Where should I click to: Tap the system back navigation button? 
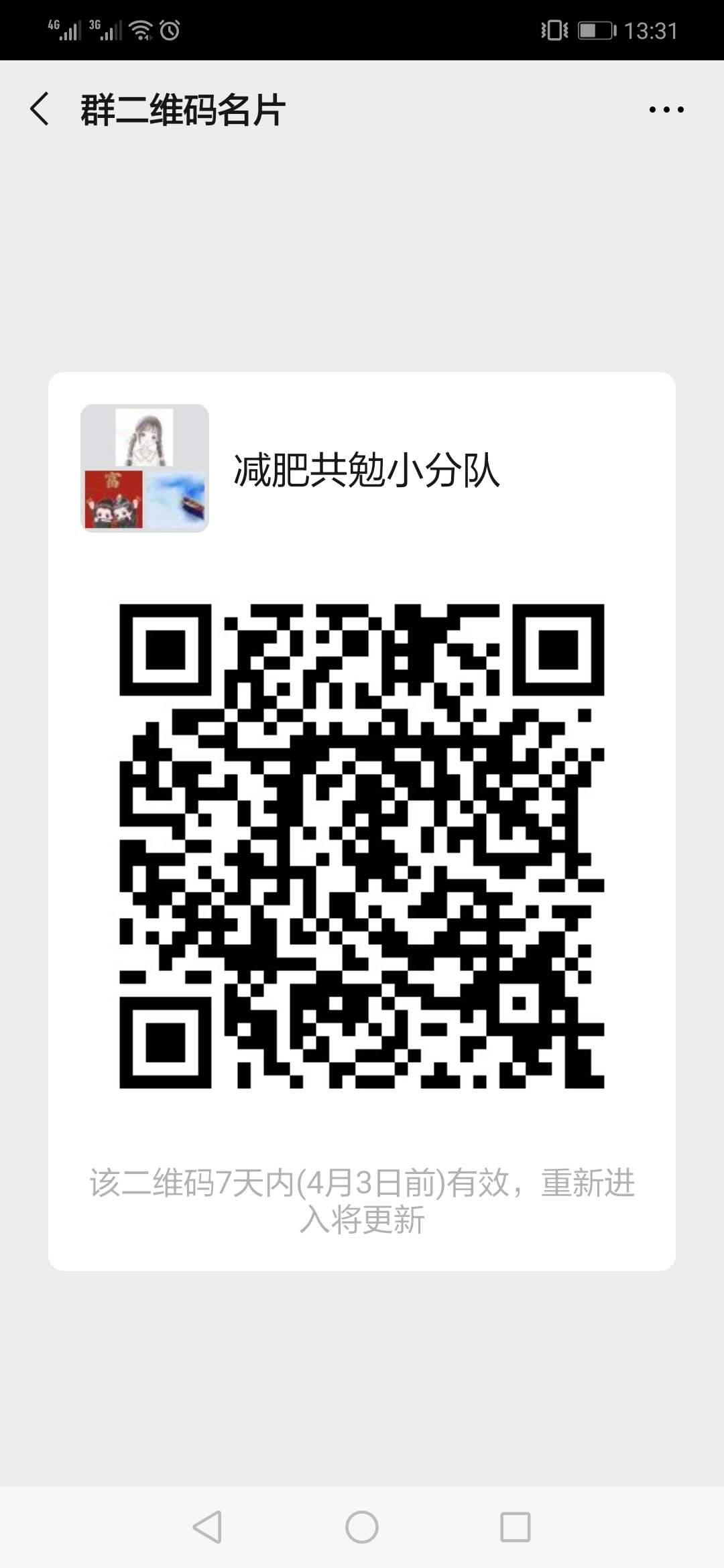207,1527
